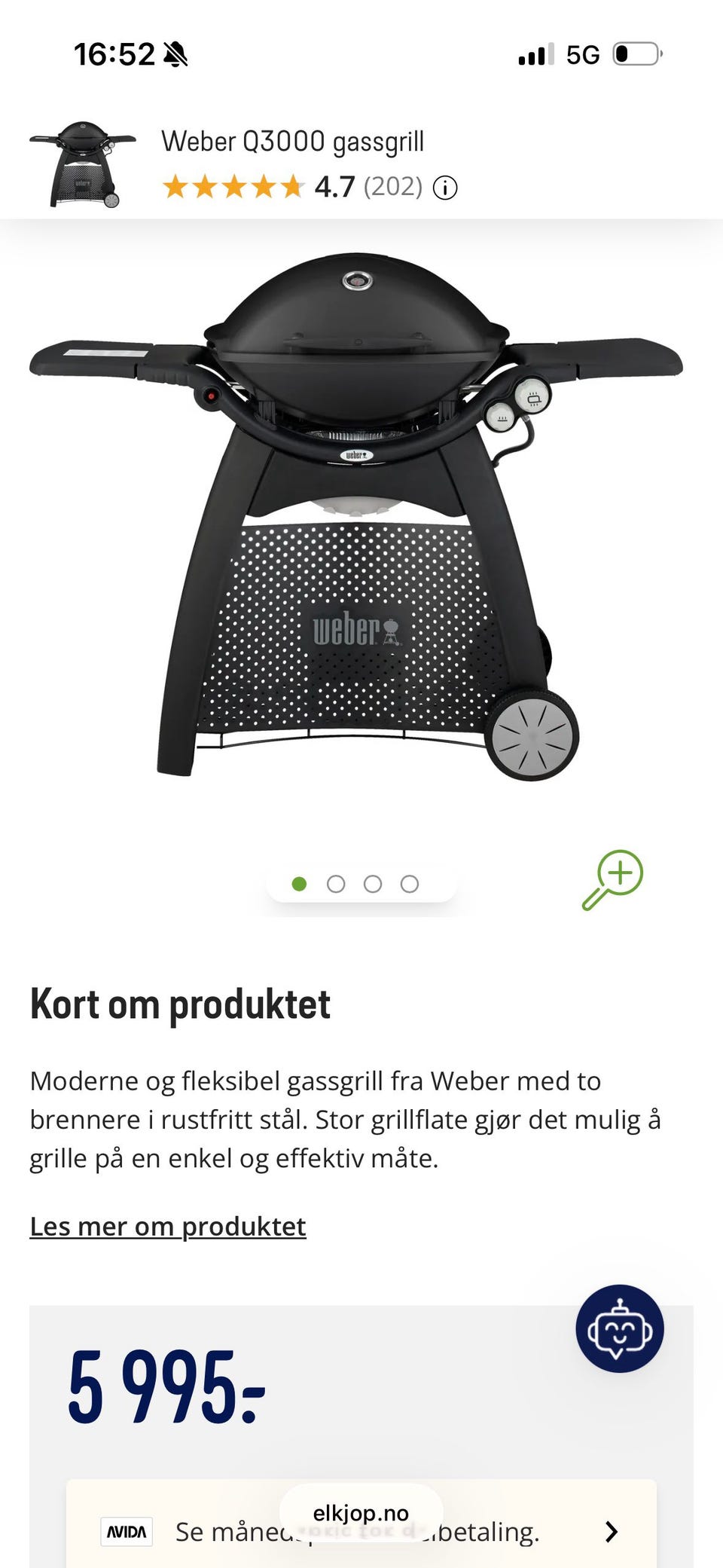Follow the 'Les mer om produktet' link

(x=168, y=1226)
